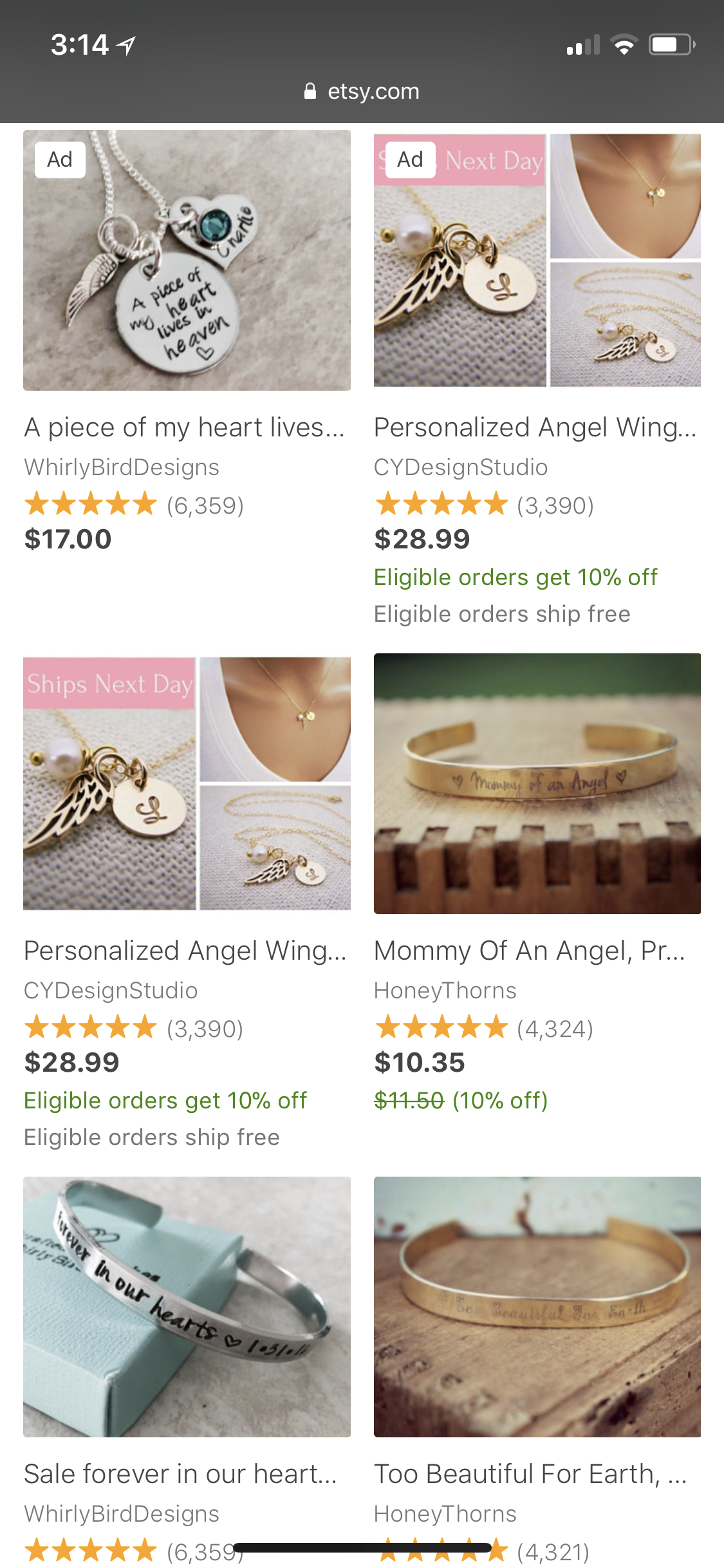Open the Mommy Of An Angel bracelet

tap(537, 783)
